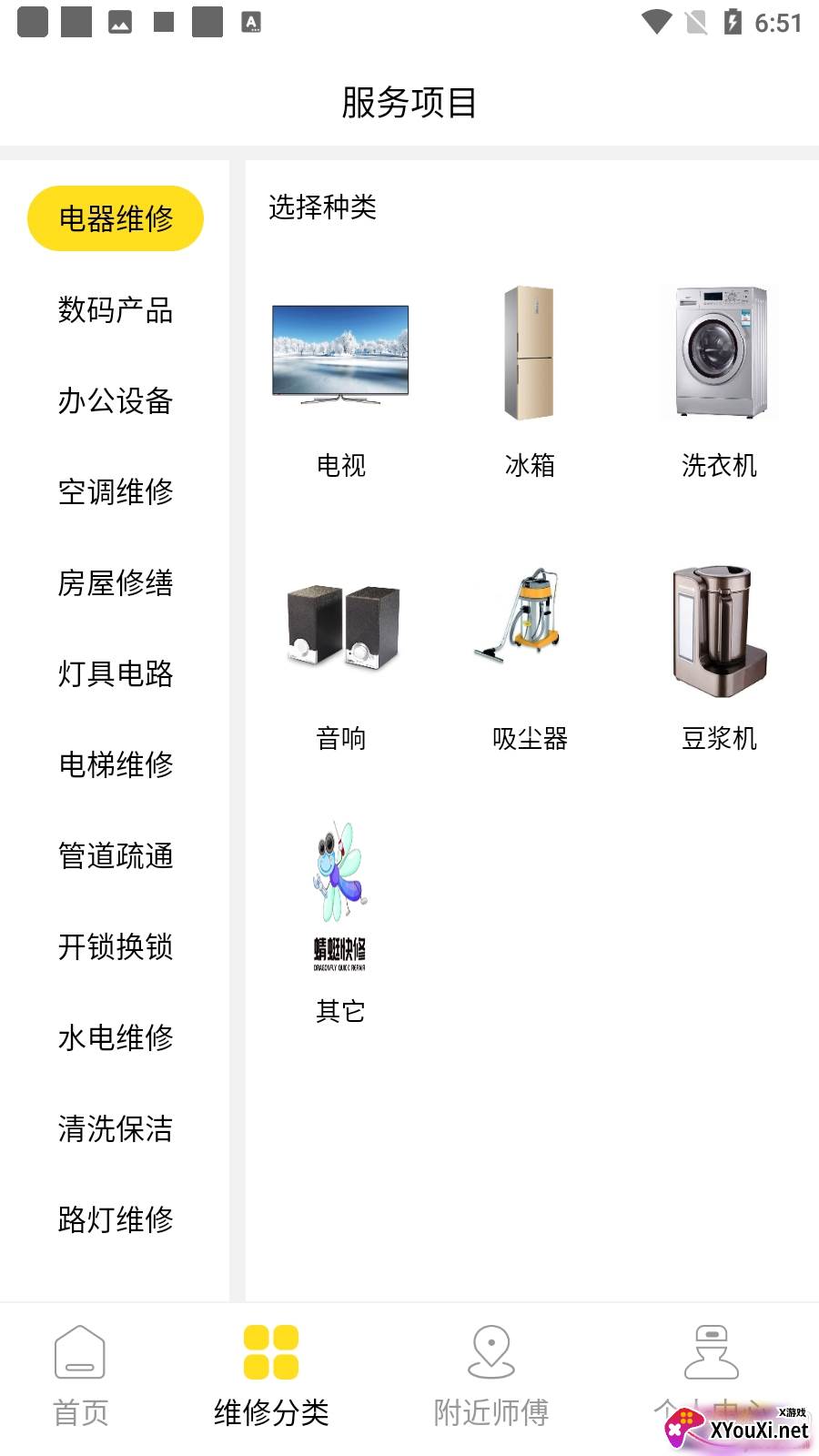Select the 水电维修 category

tap(116, 1037)
